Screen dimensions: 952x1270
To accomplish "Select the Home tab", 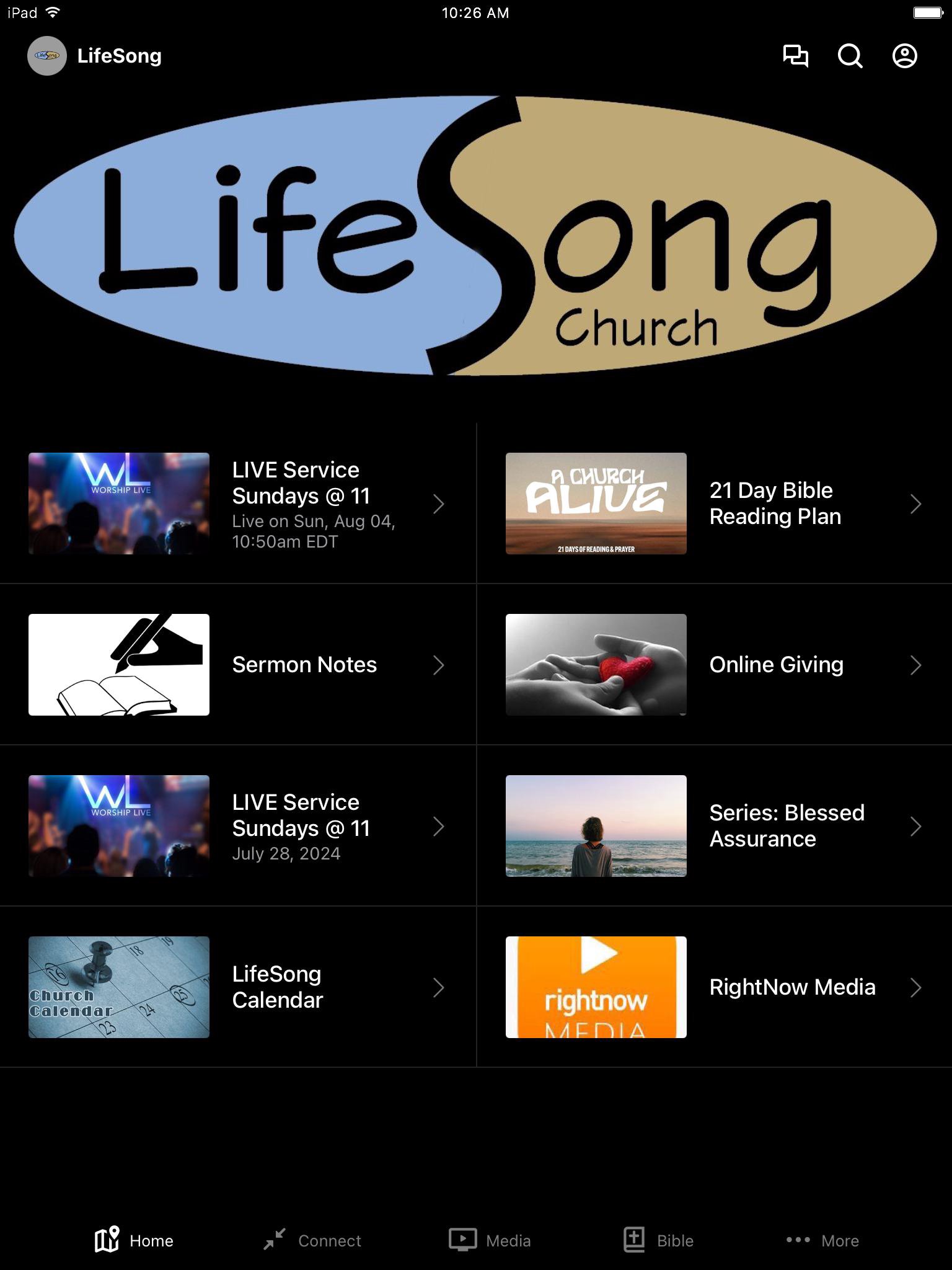I will coord(134,1240).
